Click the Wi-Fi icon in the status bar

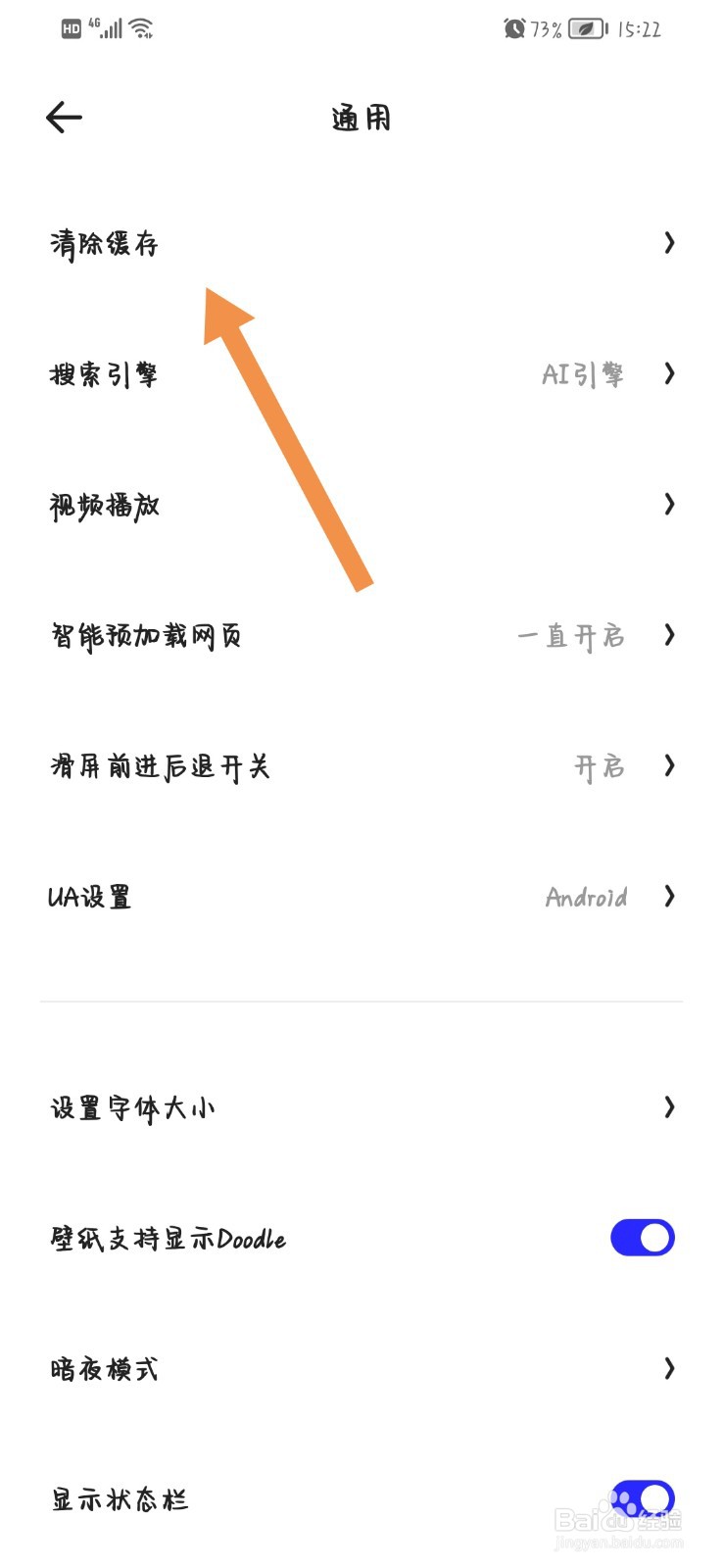click(x=142, y=27)
